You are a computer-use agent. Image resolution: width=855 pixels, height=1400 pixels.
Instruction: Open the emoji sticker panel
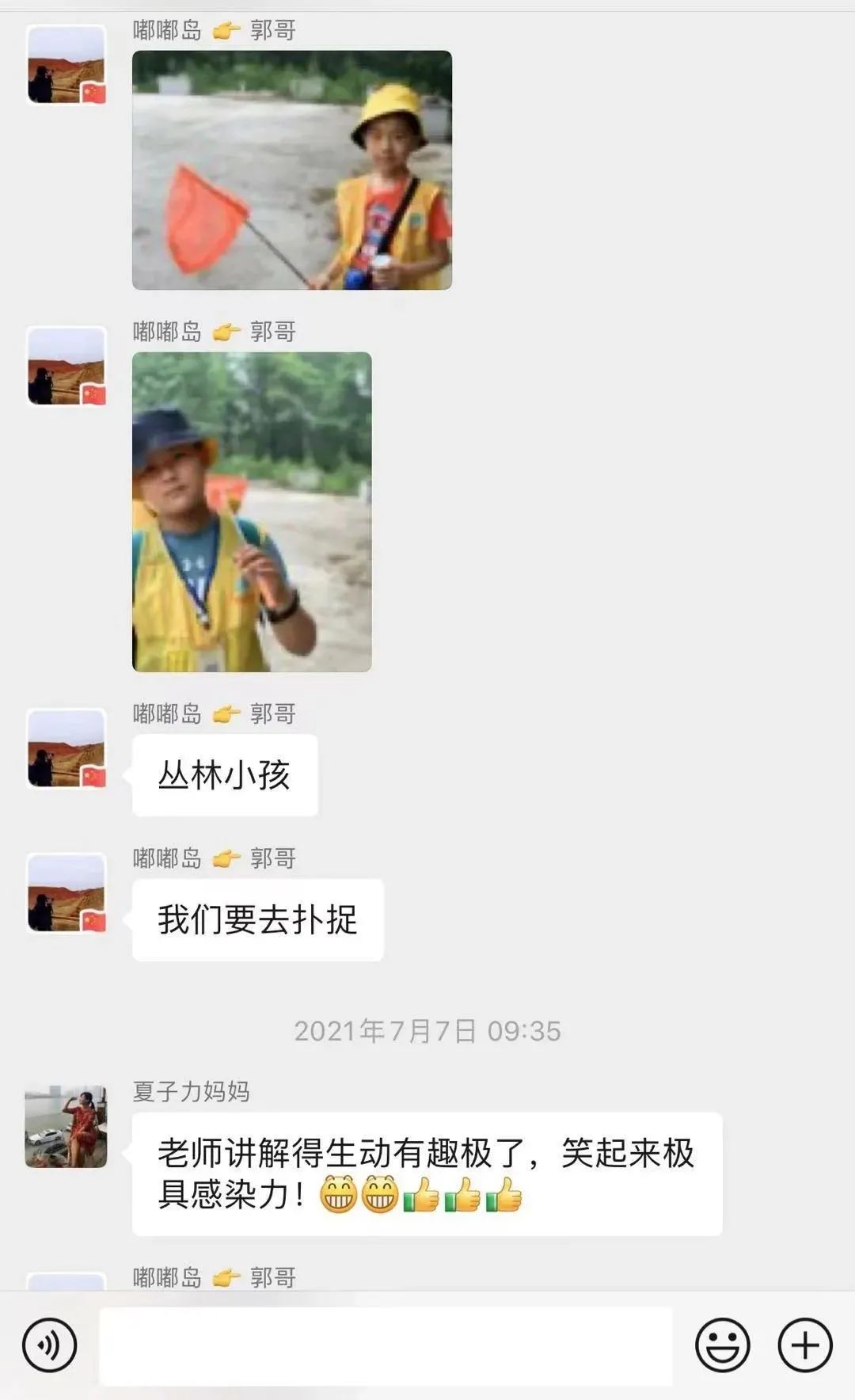pos(722,1345)
